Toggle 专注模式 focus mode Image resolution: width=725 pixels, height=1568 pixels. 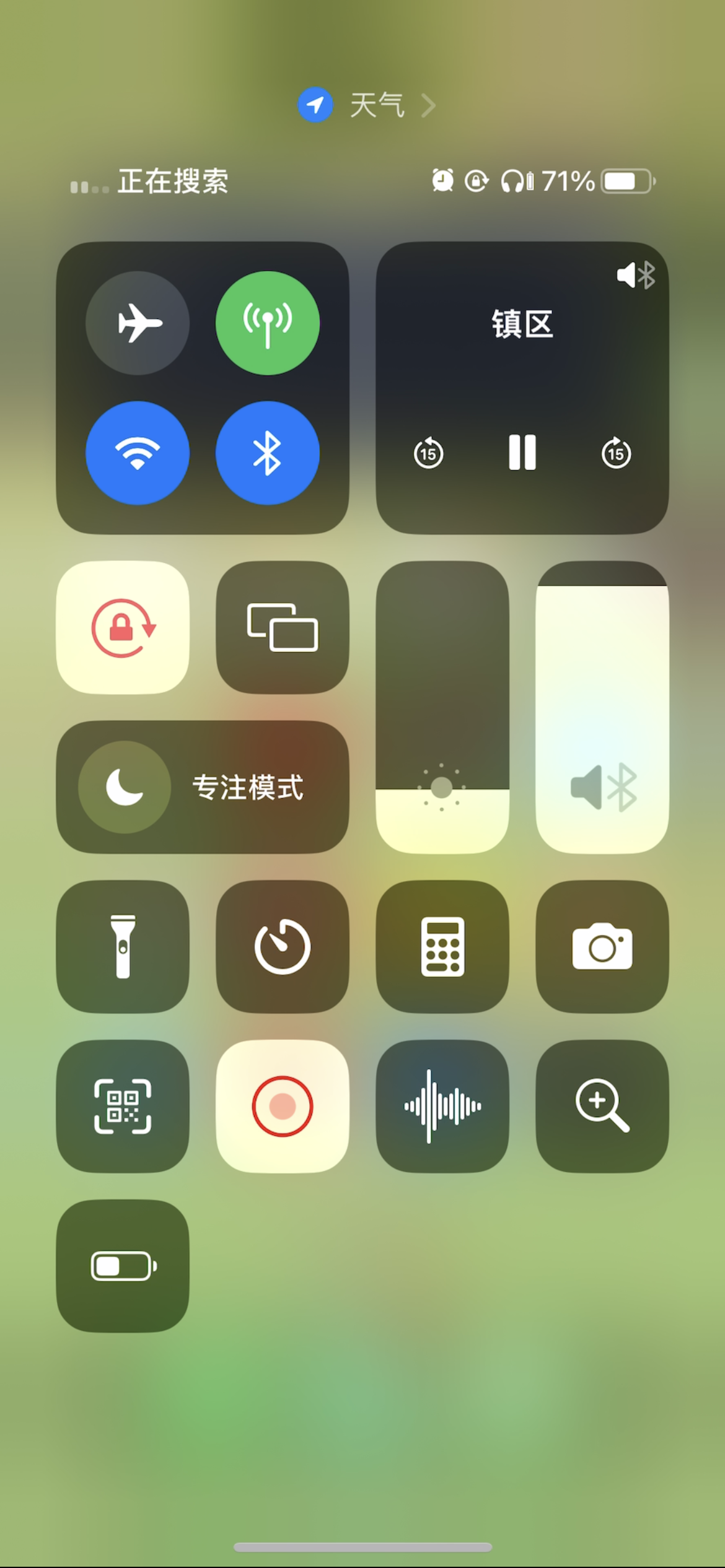[202, 787]
